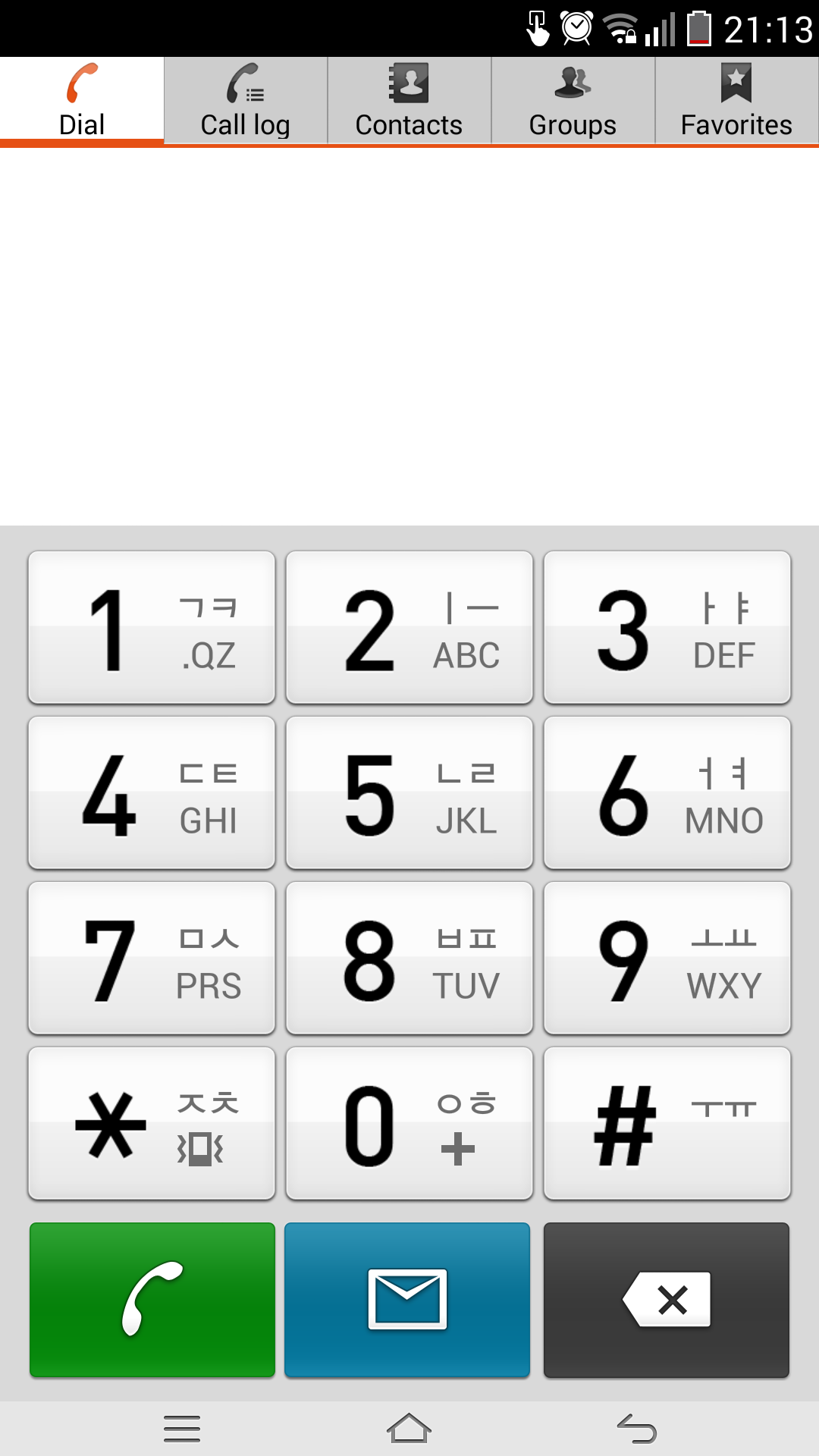819x1456 pixels.
Task: Enter digit 3 DEF
Action: tap(667, 628)
